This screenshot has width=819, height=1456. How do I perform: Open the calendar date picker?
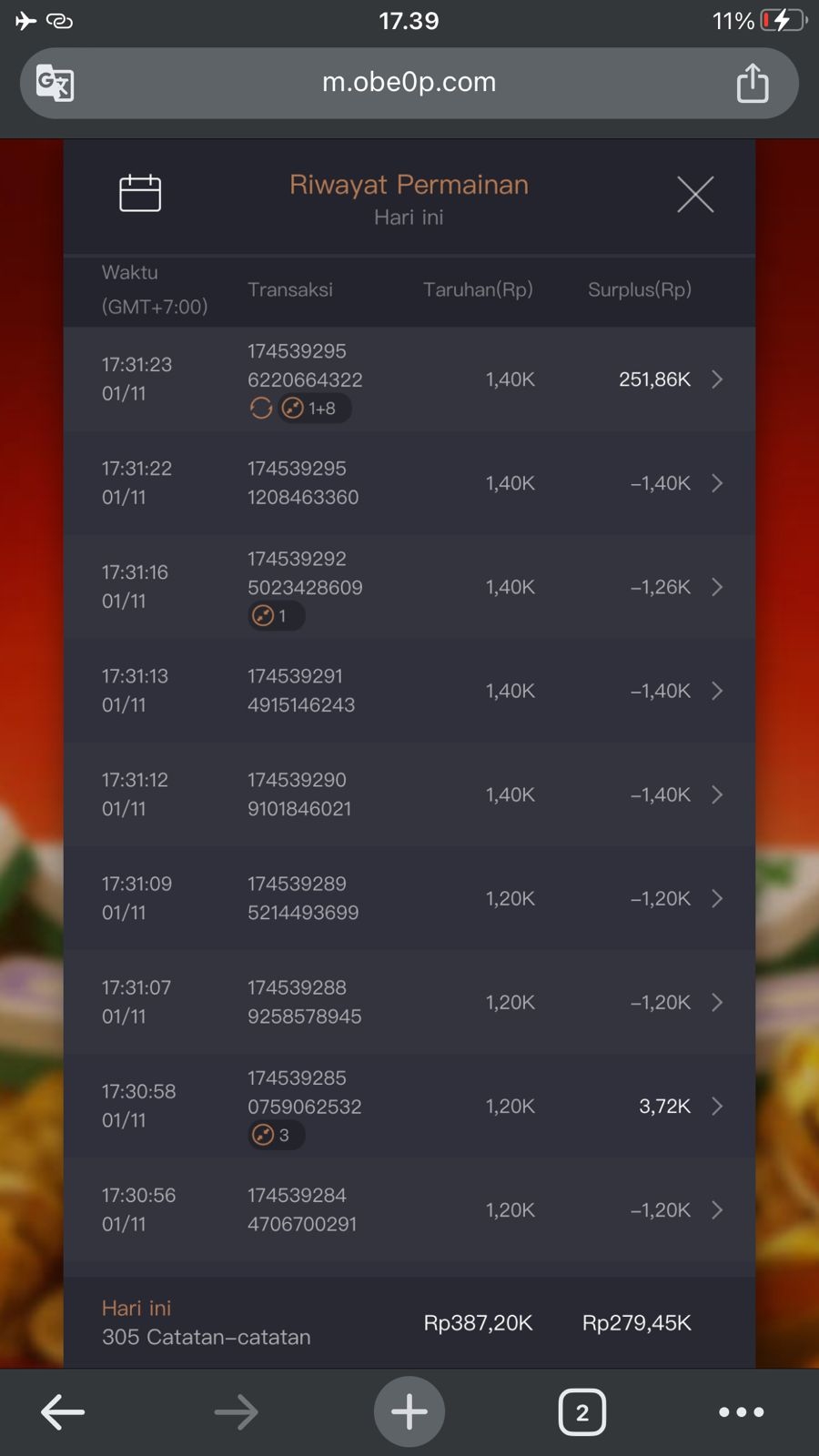[140, 194]
